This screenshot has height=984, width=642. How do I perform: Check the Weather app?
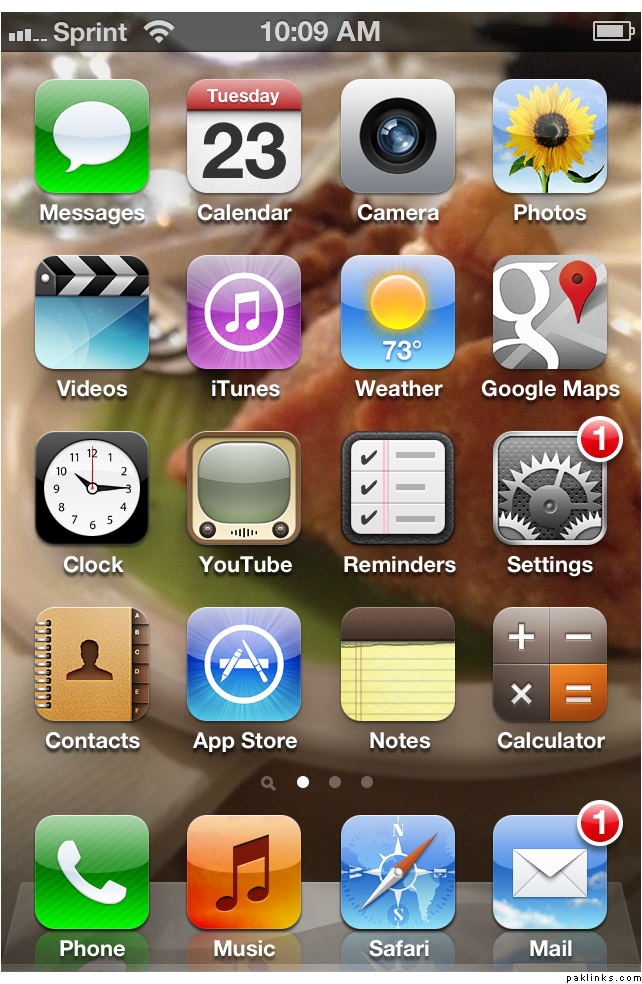click(398, 313)
